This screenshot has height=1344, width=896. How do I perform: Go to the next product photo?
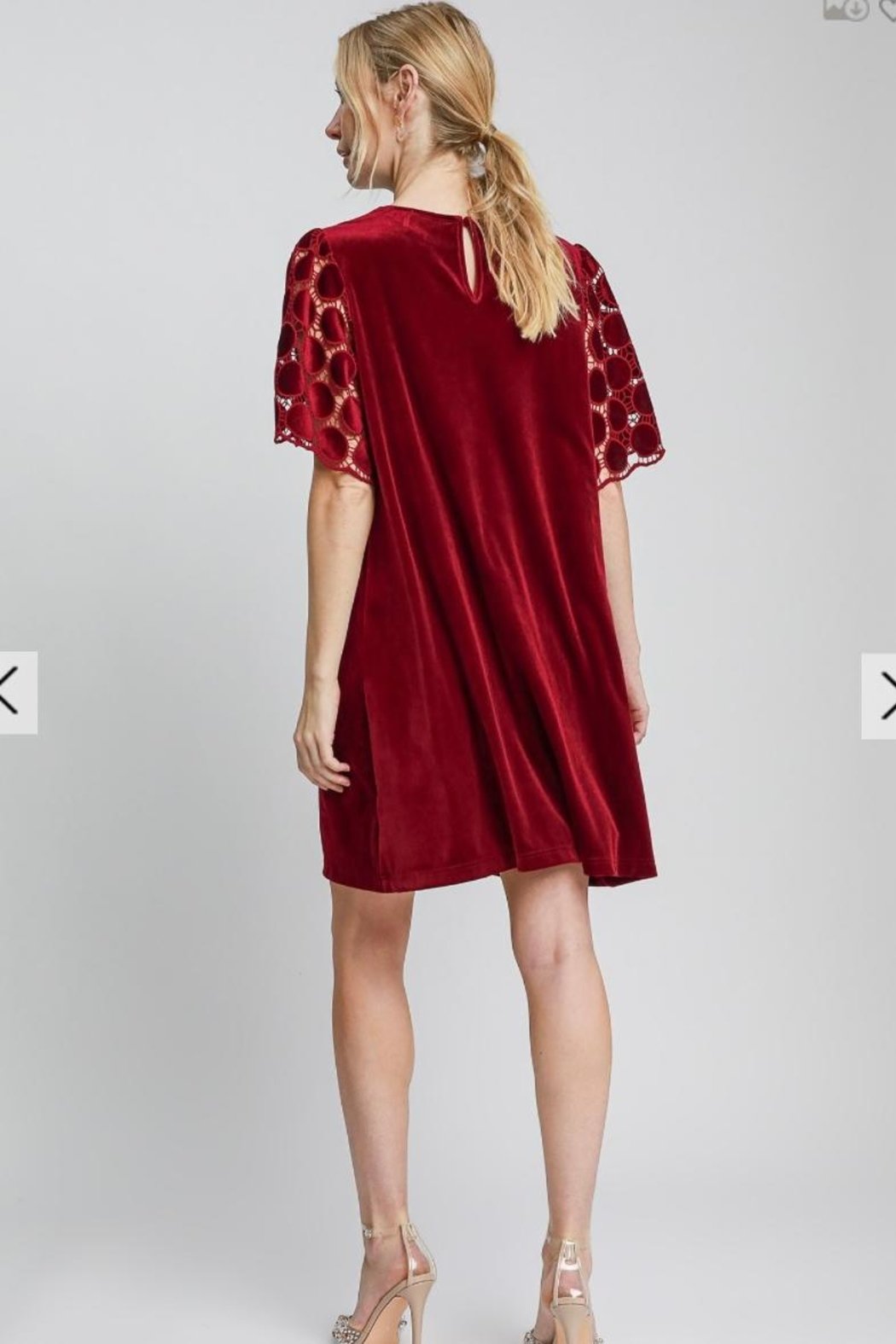879,694
